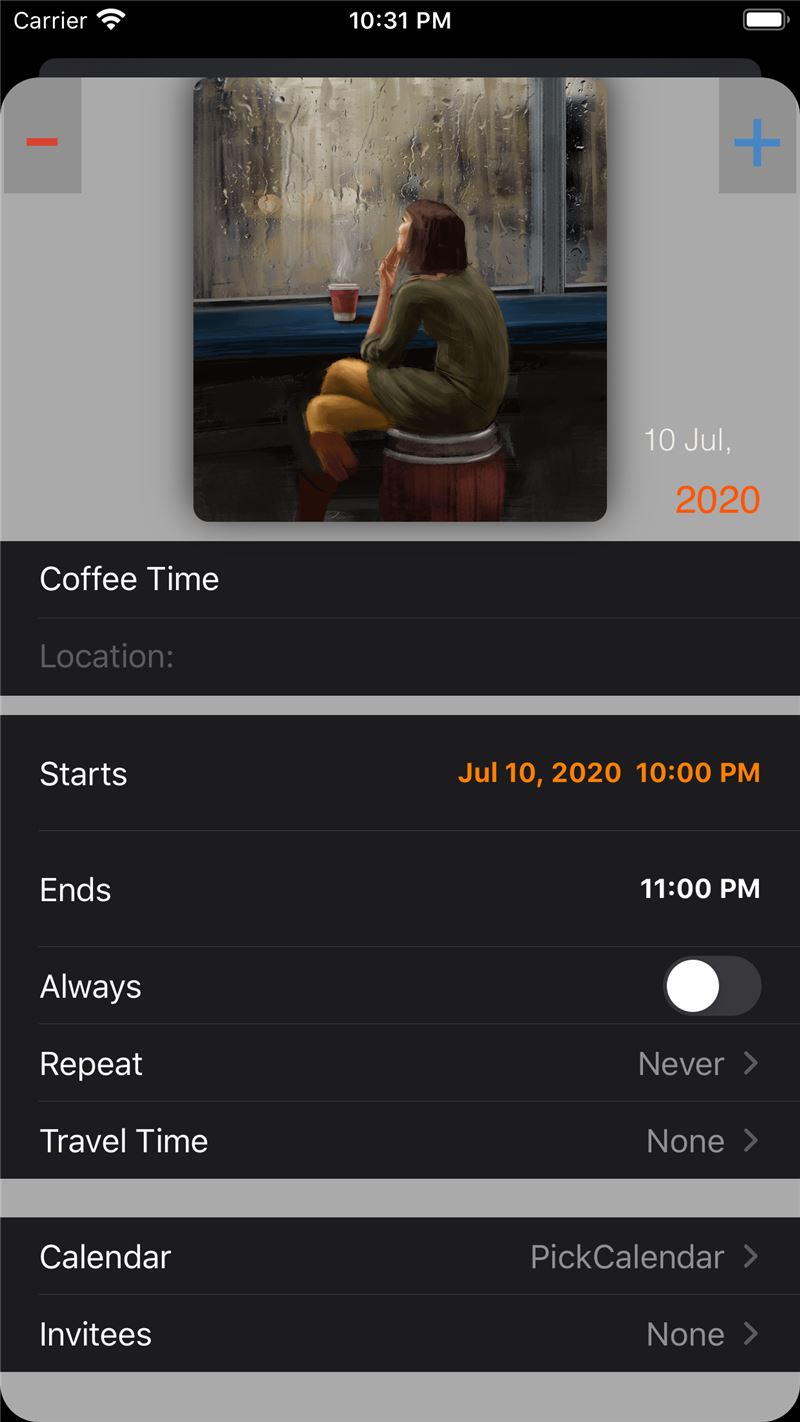Open the coffee painting image
Image resolution: width=800 pixels, height=1422 pixels.
[x=400, y=300]
